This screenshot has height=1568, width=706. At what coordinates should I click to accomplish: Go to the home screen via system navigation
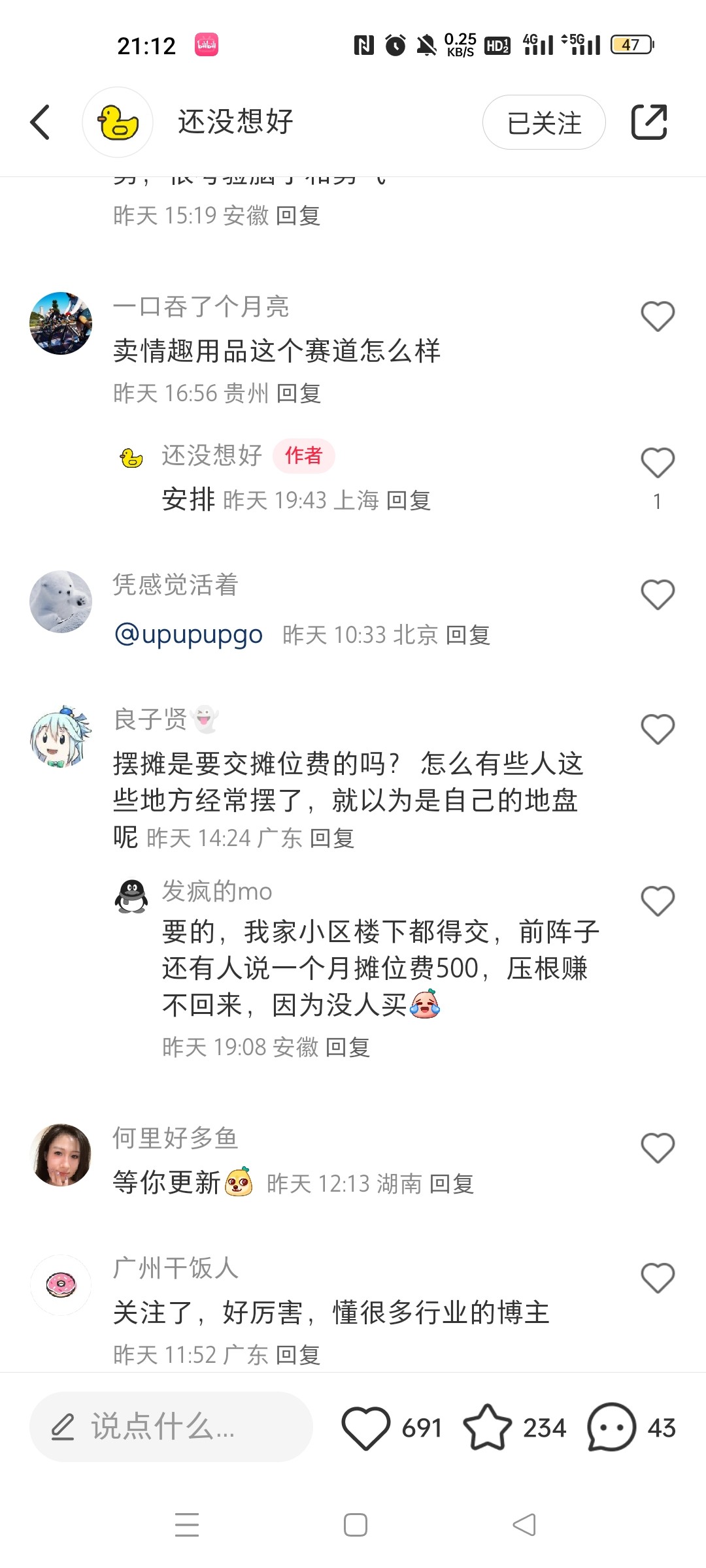(x=355, y=1525)
